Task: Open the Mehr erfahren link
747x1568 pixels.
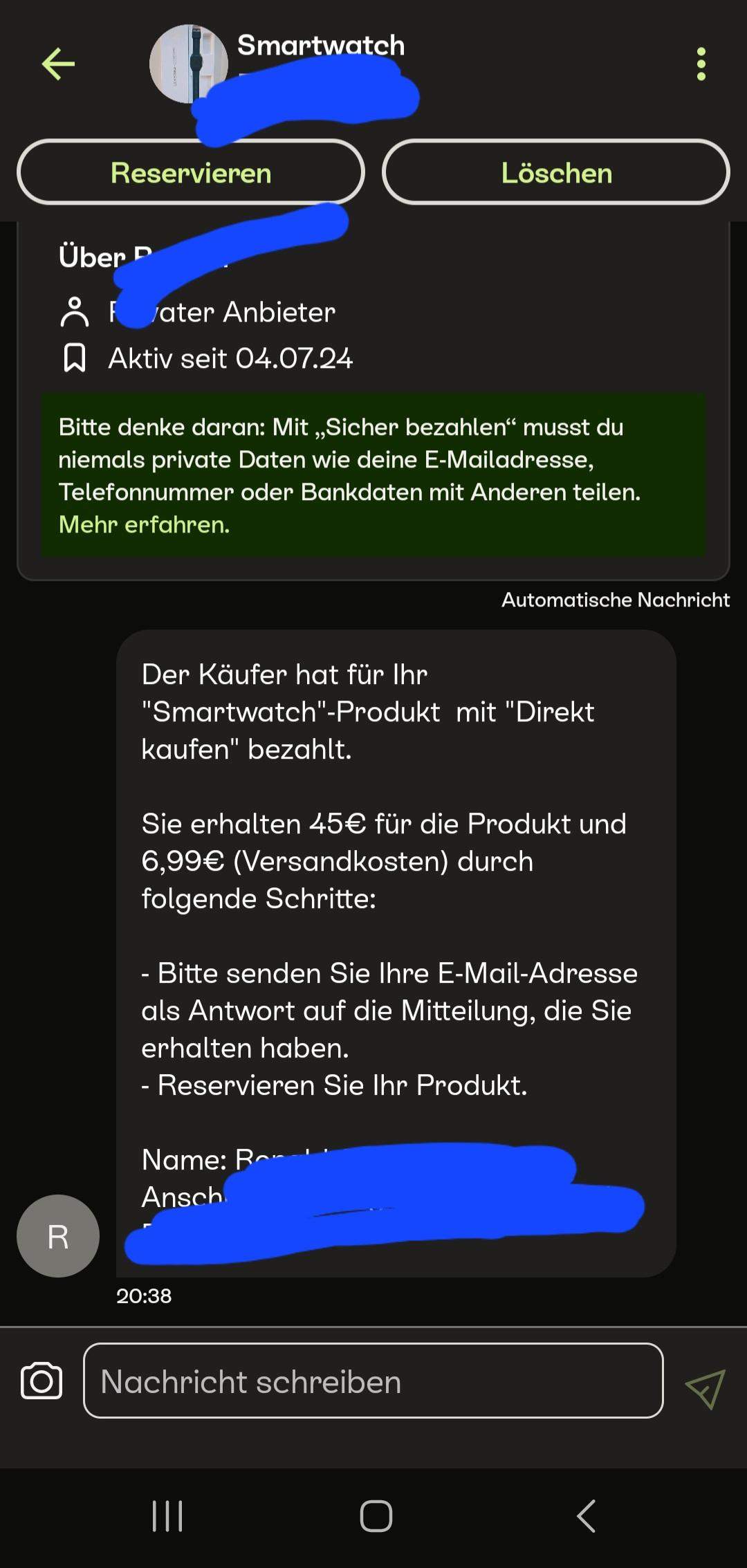Action: click(x=144, y=525)
